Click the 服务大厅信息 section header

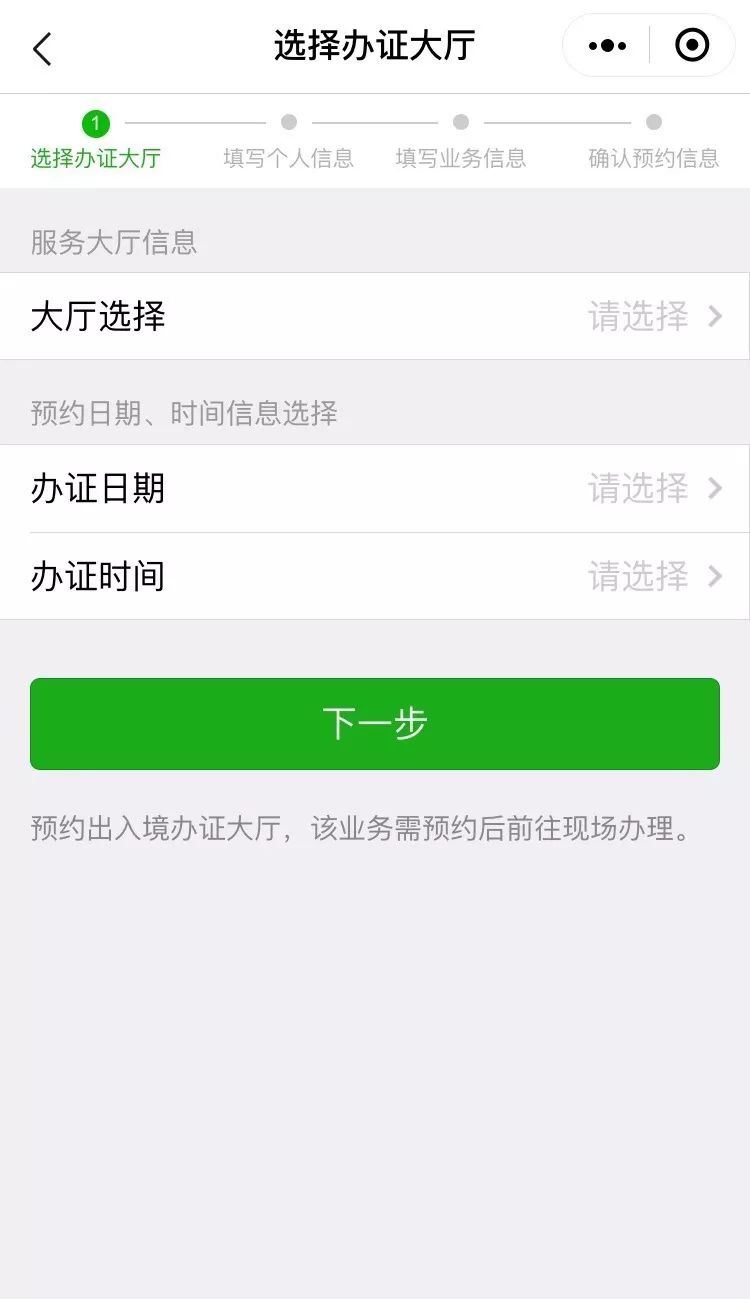coord(113,242)
